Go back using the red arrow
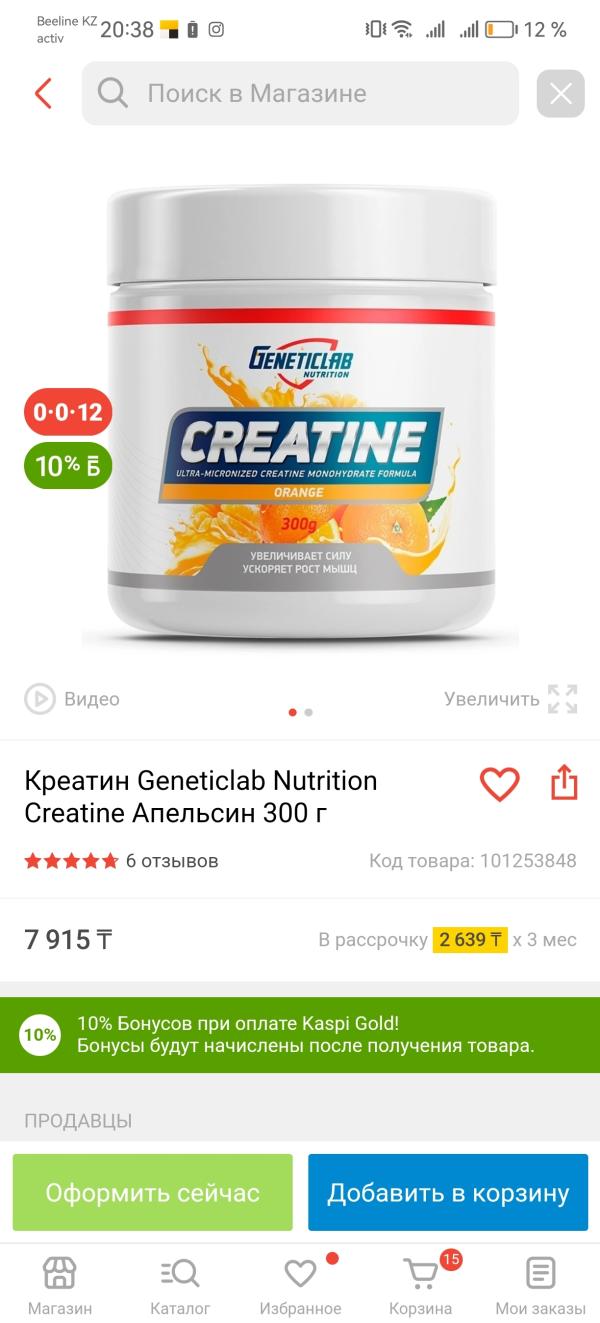Viewport: 600px width, 1323px height. pyautogui.click(x=42, y=94)
